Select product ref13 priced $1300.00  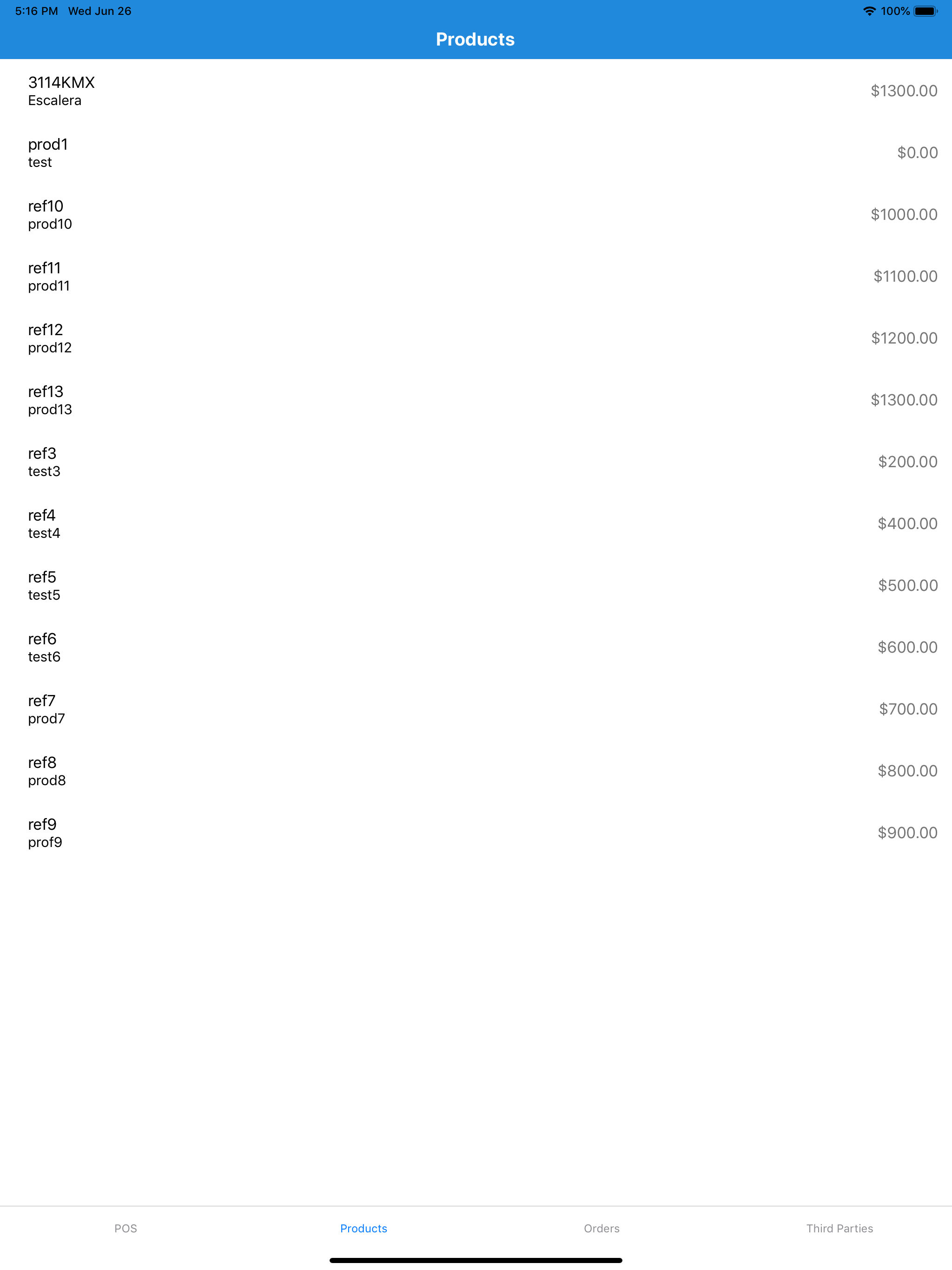(476, 400)
